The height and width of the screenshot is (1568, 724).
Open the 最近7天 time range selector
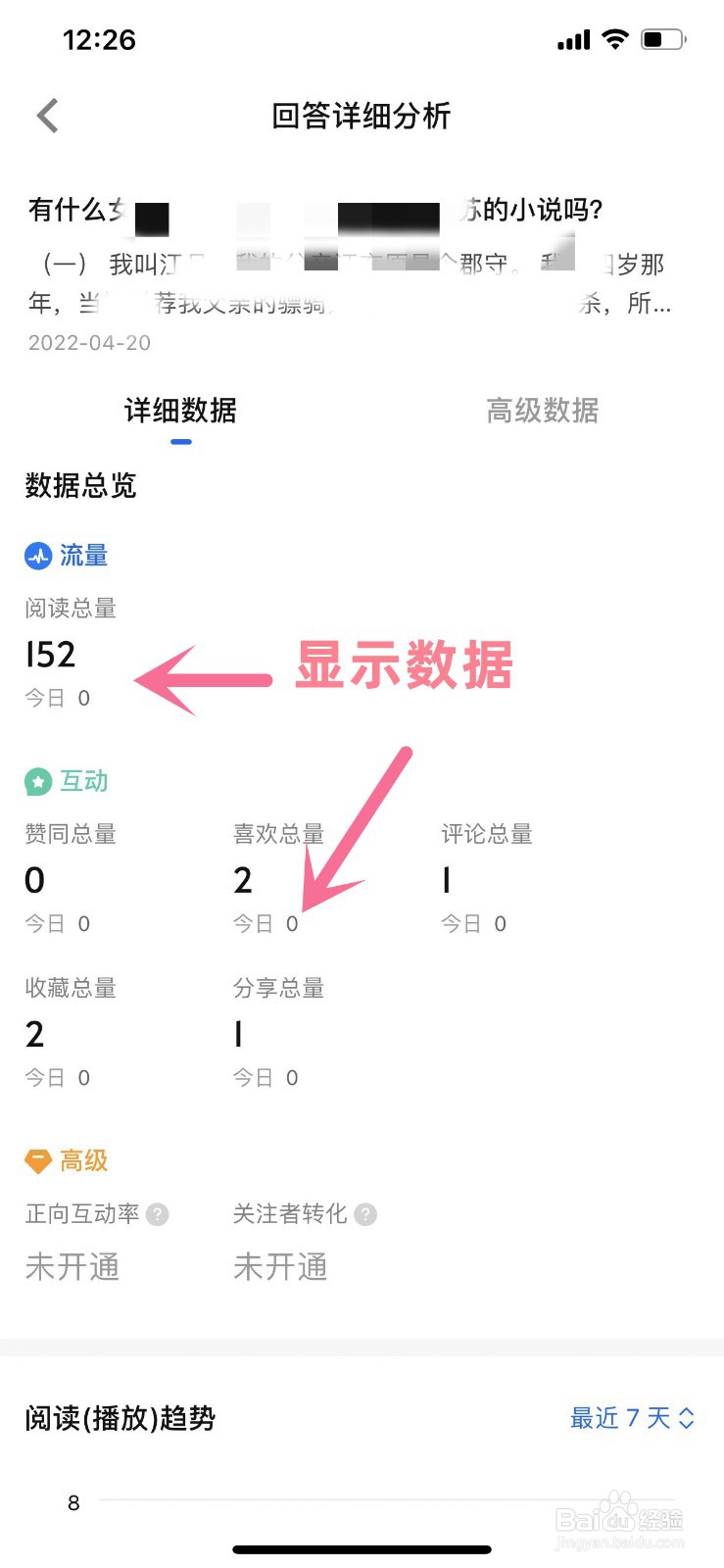631,1418
